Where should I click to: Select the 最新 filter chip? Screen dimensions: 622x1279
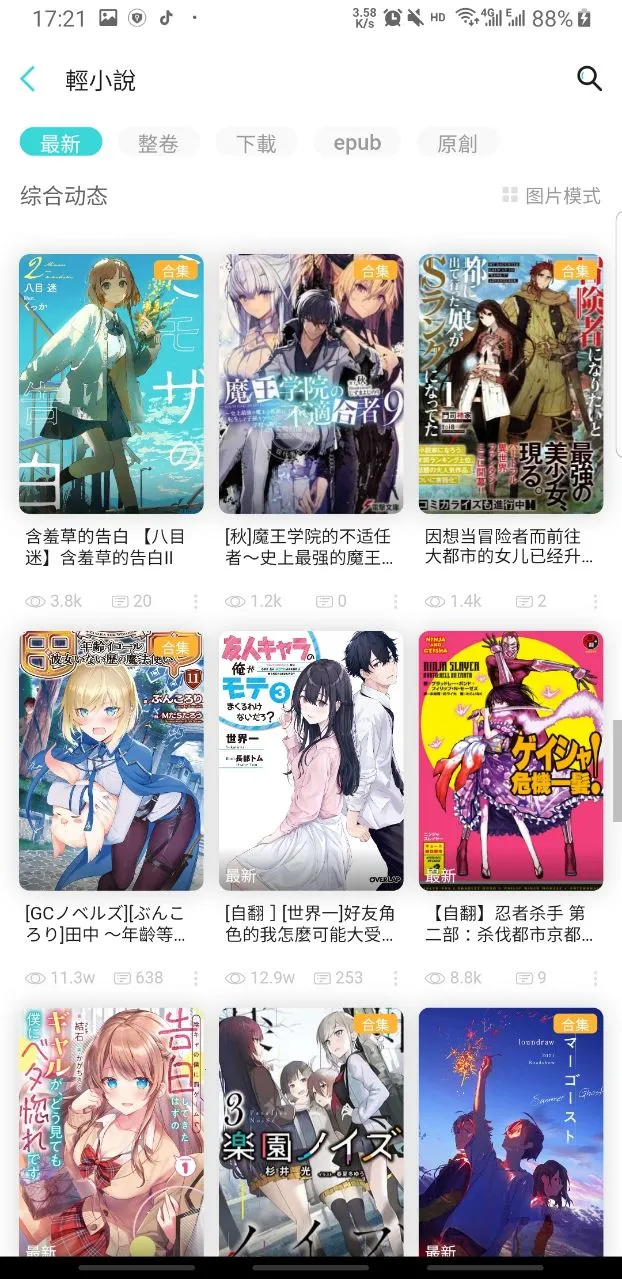60,143
